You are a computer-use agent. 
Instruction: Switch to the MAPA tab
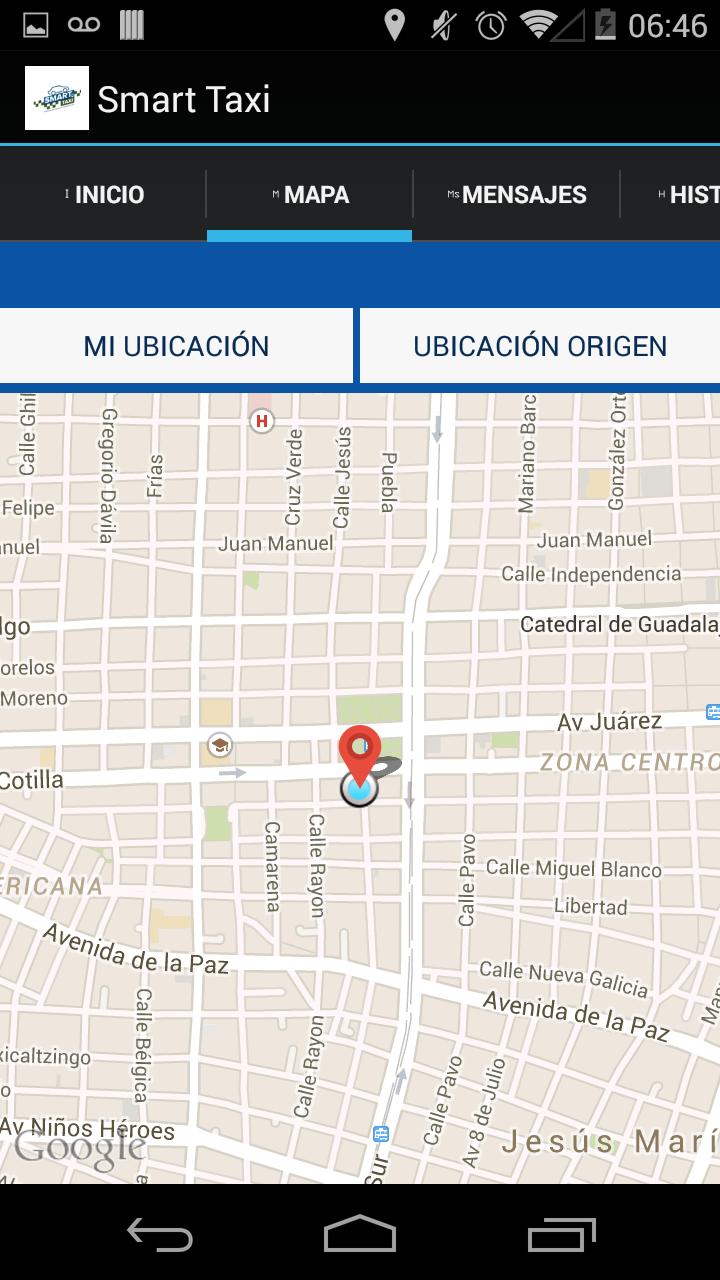pos(310,194)
